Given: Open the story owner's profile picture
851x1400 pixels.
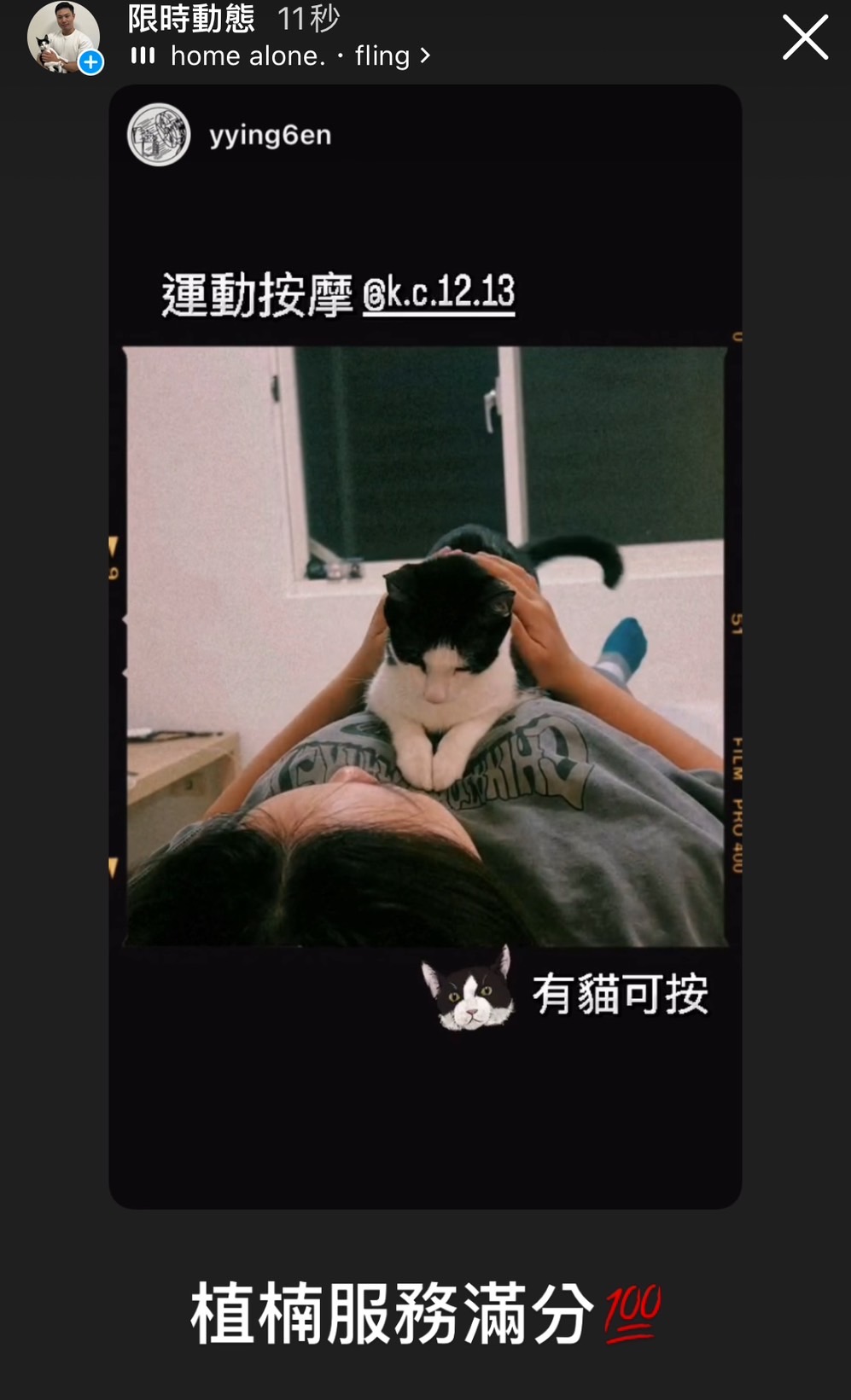Looking at the screenshot, I should coord(62,38).
